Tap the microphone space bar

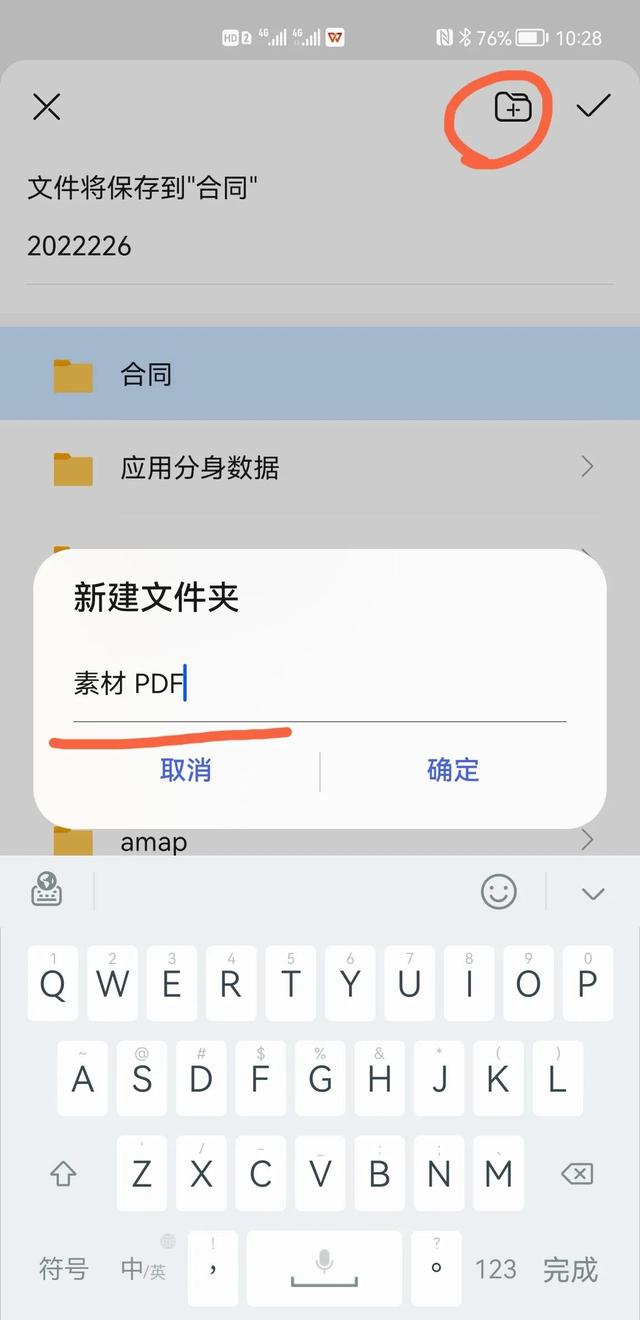click(x=324, y=1270)
